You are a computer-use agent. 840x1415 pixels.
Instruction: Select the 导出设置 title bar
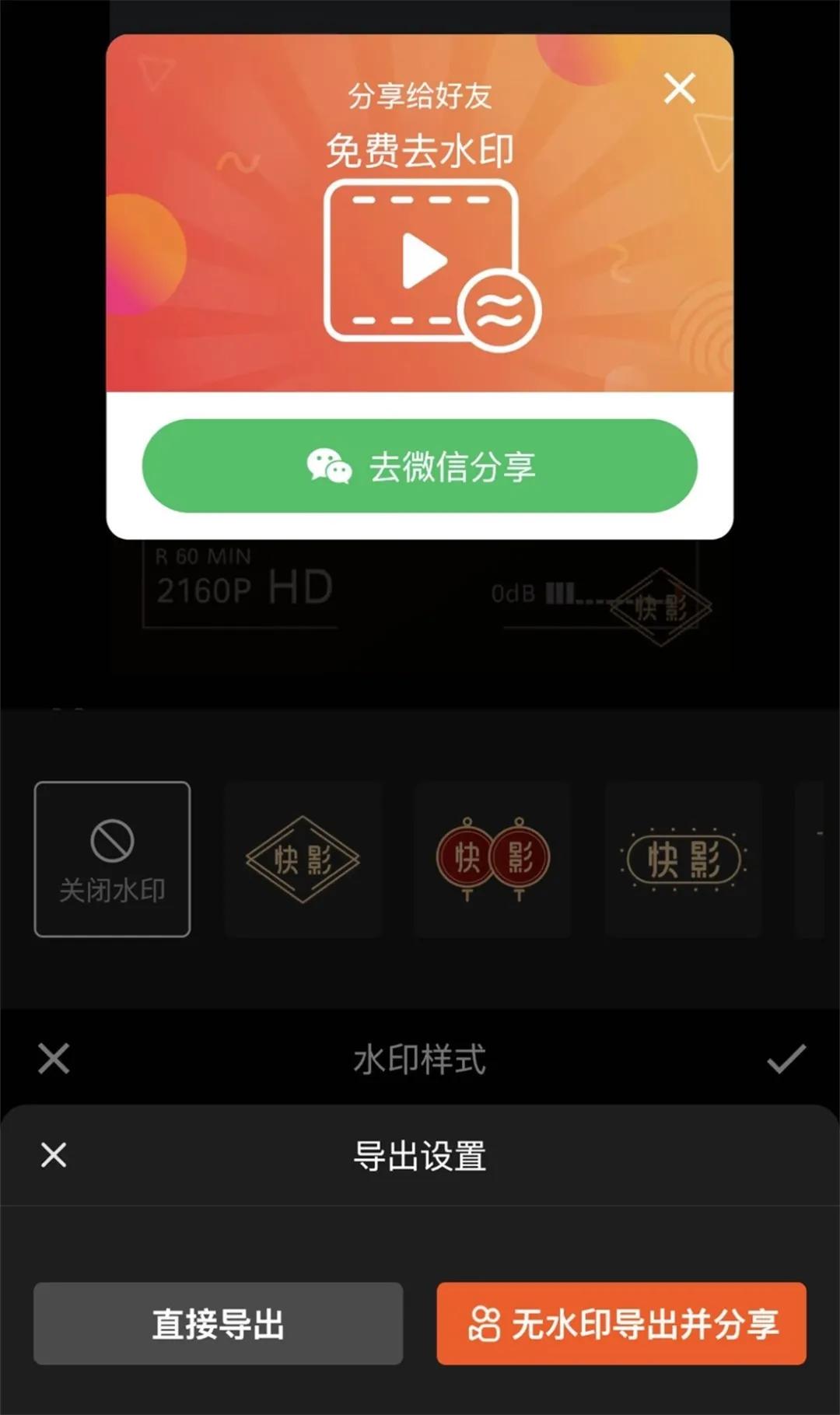pyautogui.click(x=420, y=1157)
